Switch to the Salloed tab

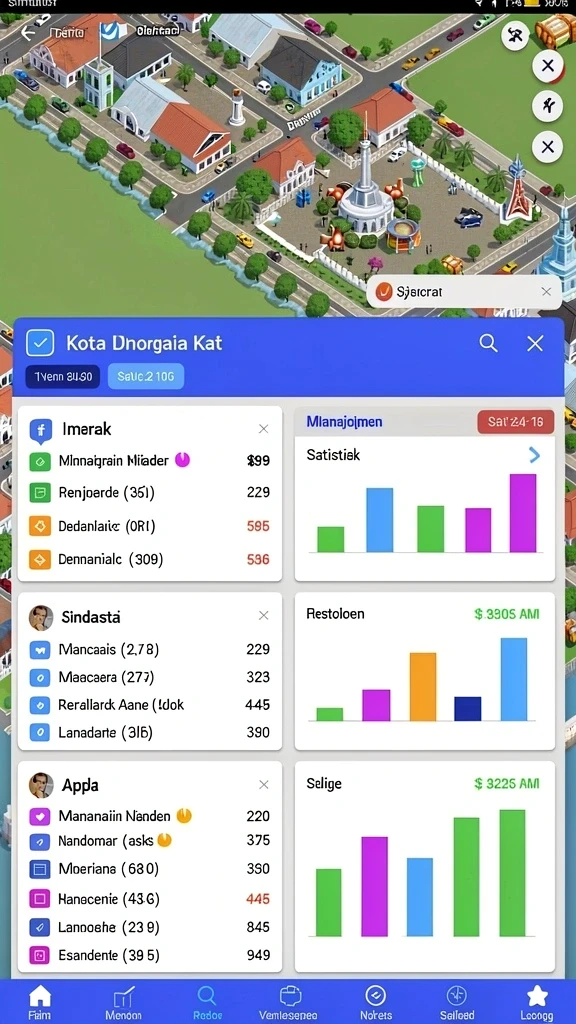pos(456,1002)
